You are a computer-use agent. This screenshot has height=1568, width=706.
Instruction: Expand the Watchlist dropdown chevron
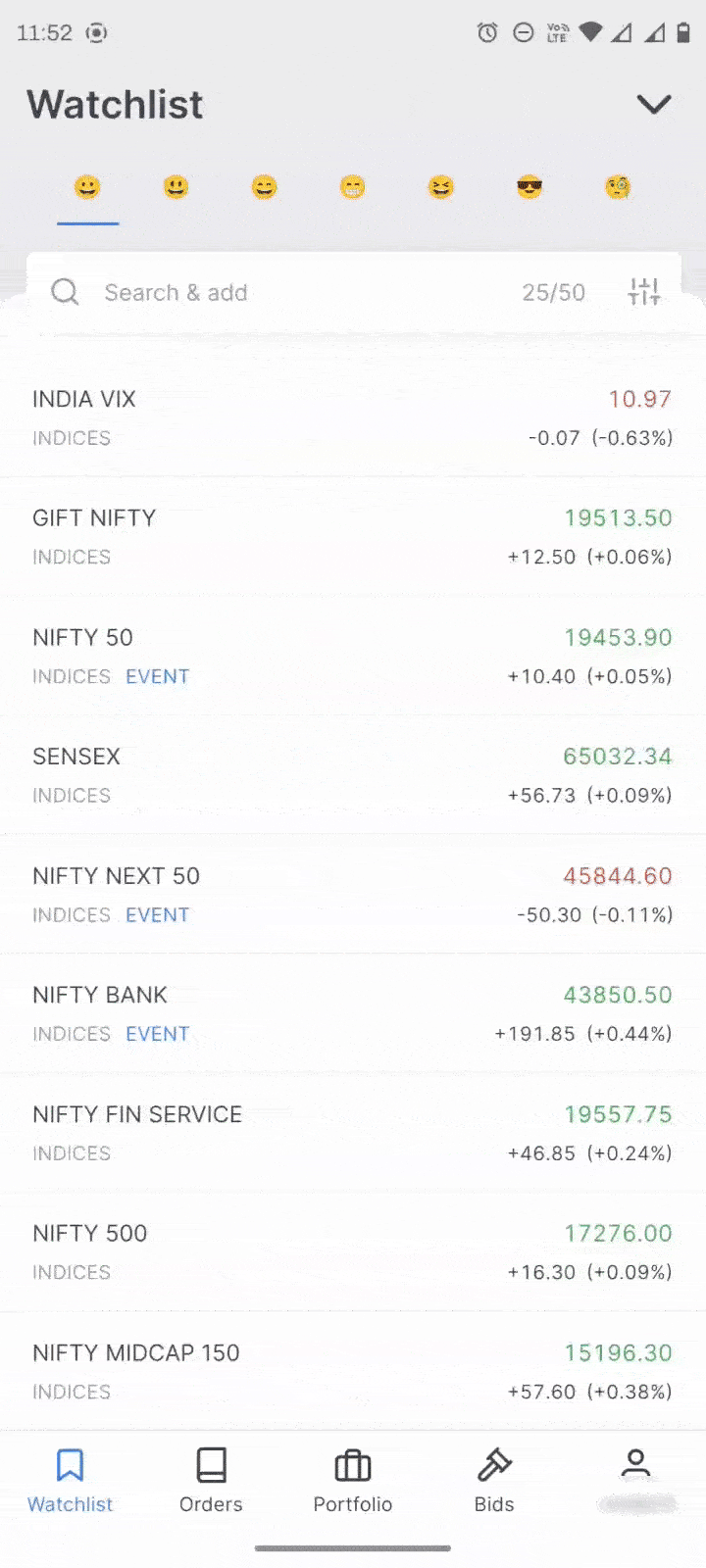point(653,104)
